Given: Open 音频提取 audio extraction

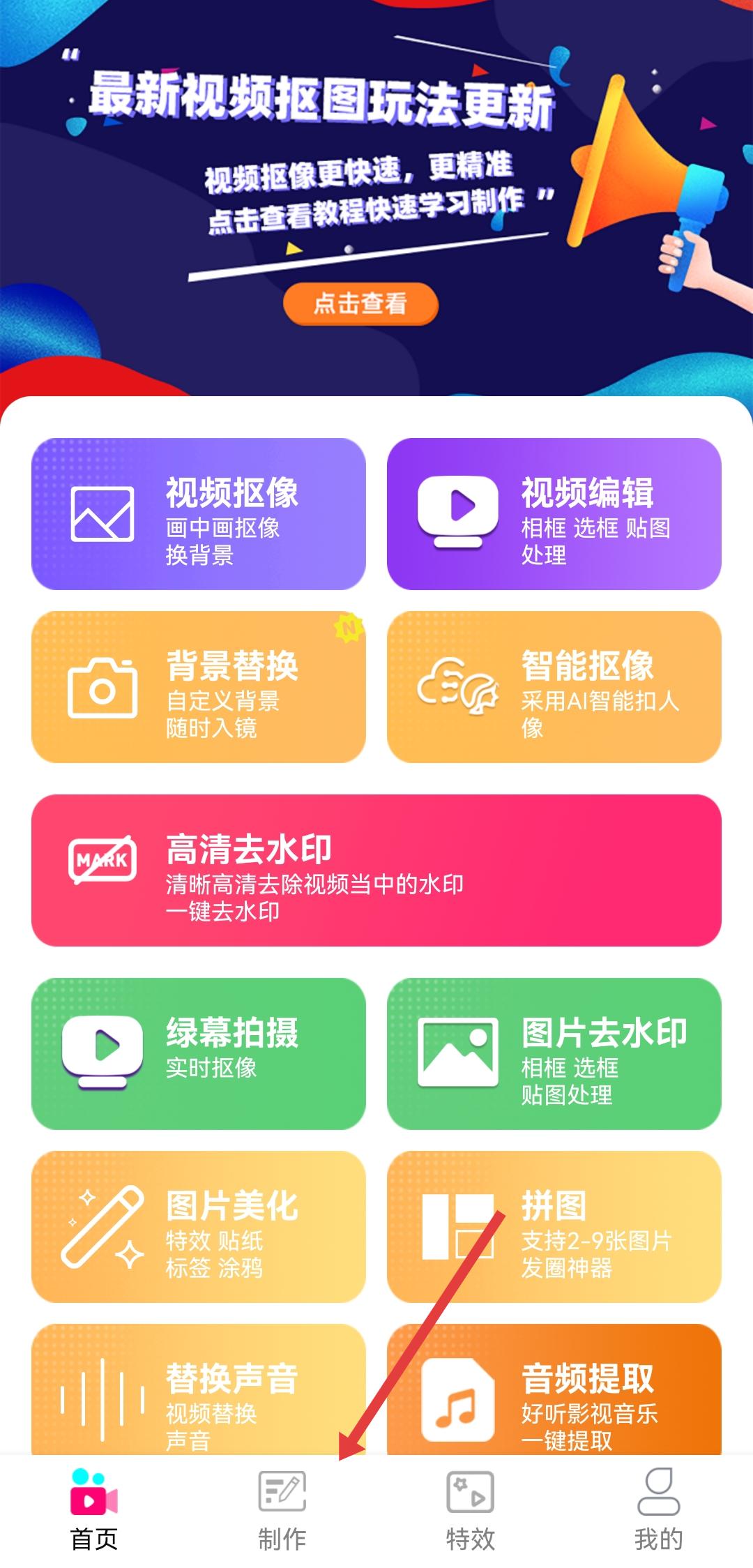Looking at the screenshot, I should pyautogui.click(x=554, y=1392).
